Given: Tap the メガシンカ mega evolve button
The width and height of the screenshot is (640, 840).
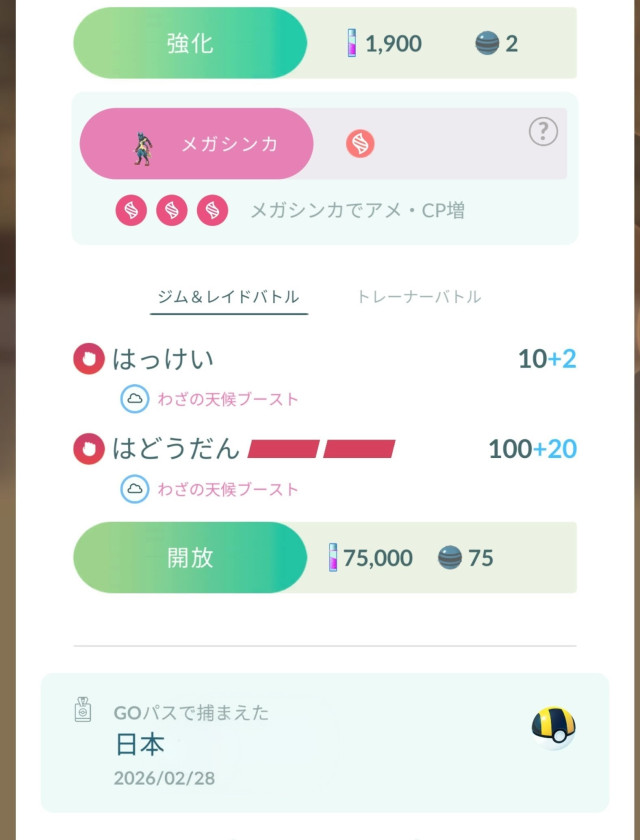Looking at the screenshot, I should (196, 144).
